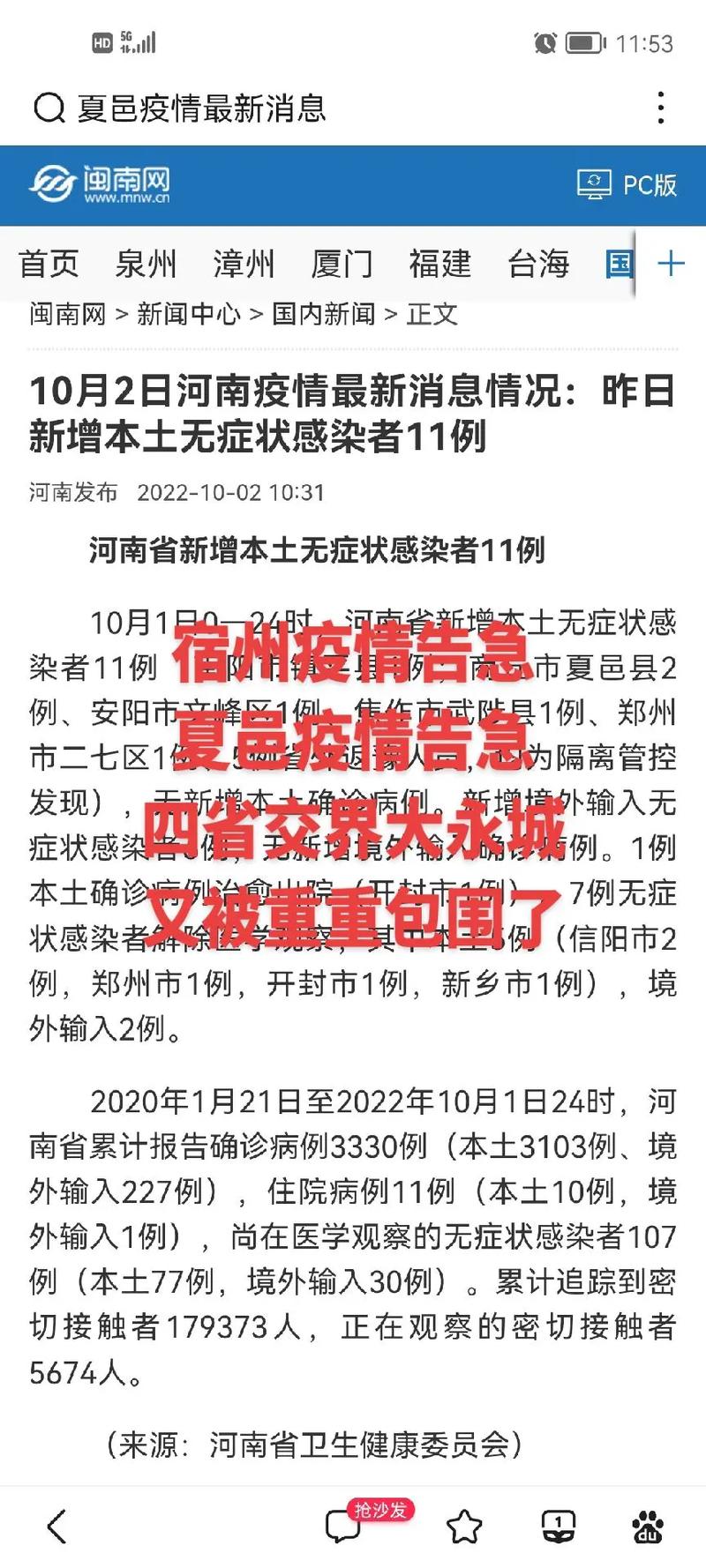Tap the 闽南网 logo in the header

point(99,184)
